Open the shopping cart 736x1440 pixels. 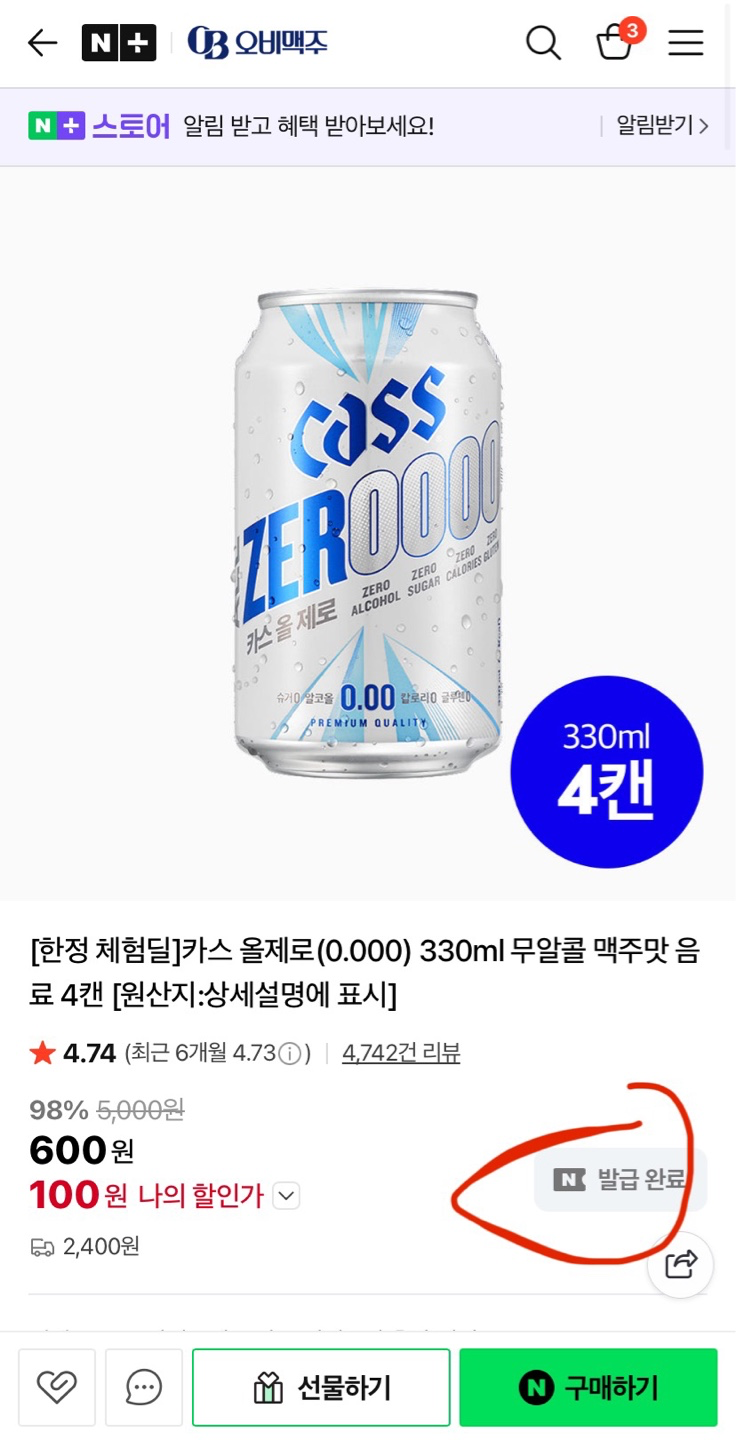pos(616,42)
